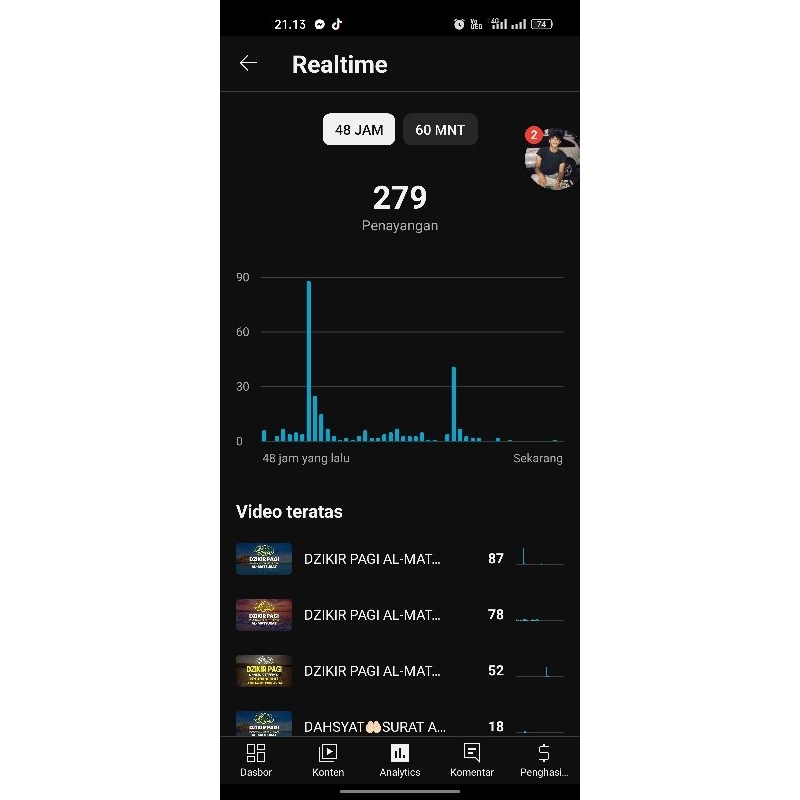The image size is (800, 800).
Task: Open the DZIKIR PAGI video with 52 views
Action: point(372,671)
